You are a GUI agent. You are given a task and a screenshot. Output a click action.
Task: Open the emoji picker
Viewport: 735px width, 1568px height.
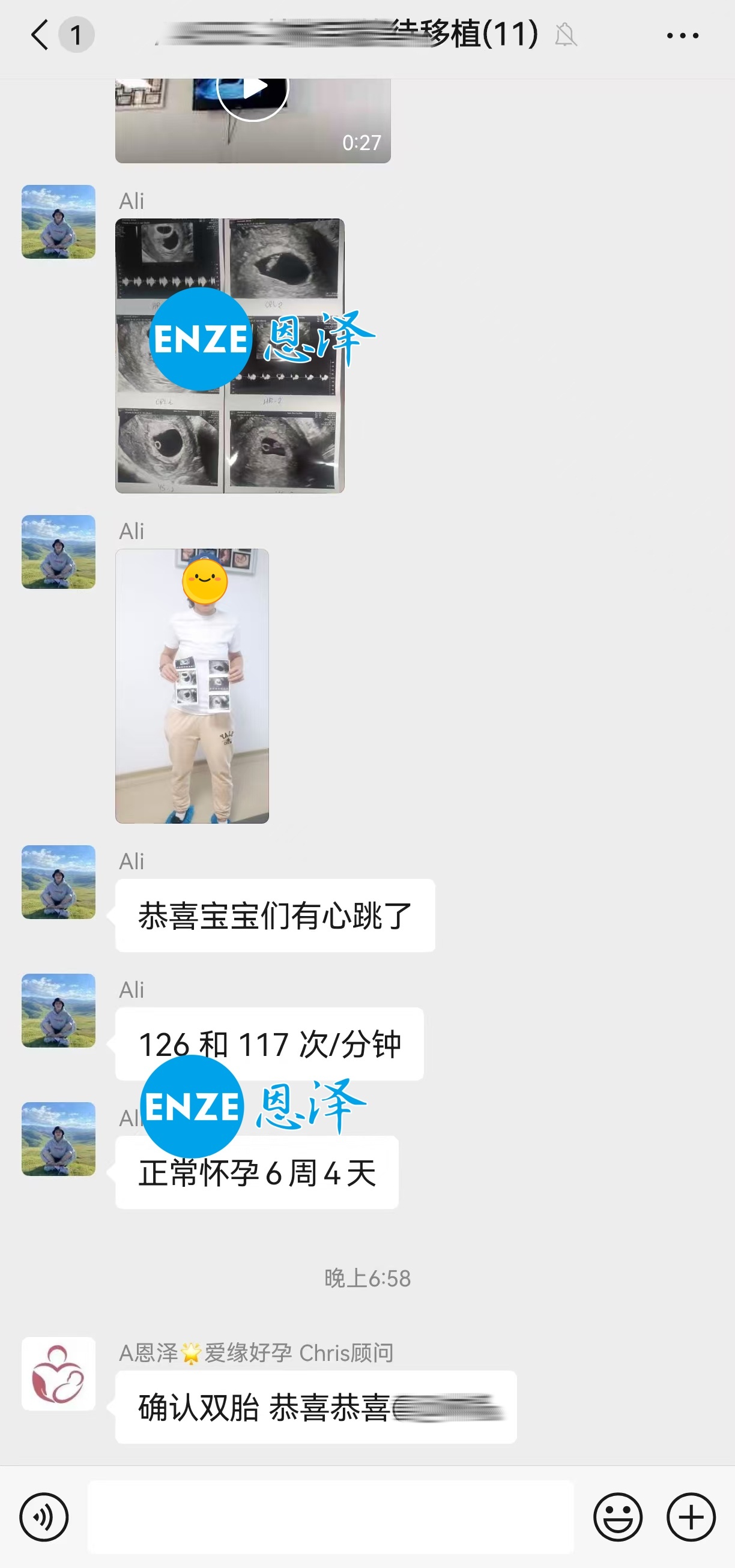(x=617, y=1517)
